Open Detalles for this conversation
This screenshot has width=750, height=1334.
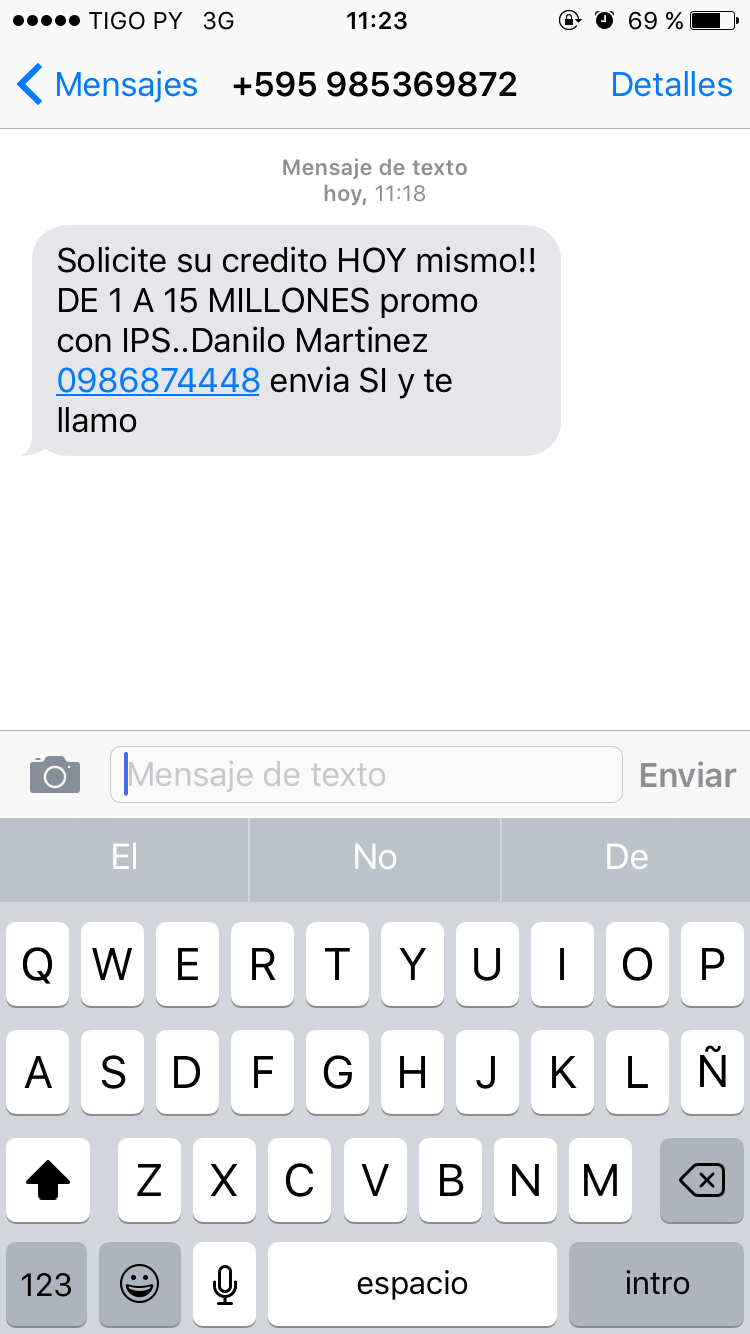click(671, 85)
